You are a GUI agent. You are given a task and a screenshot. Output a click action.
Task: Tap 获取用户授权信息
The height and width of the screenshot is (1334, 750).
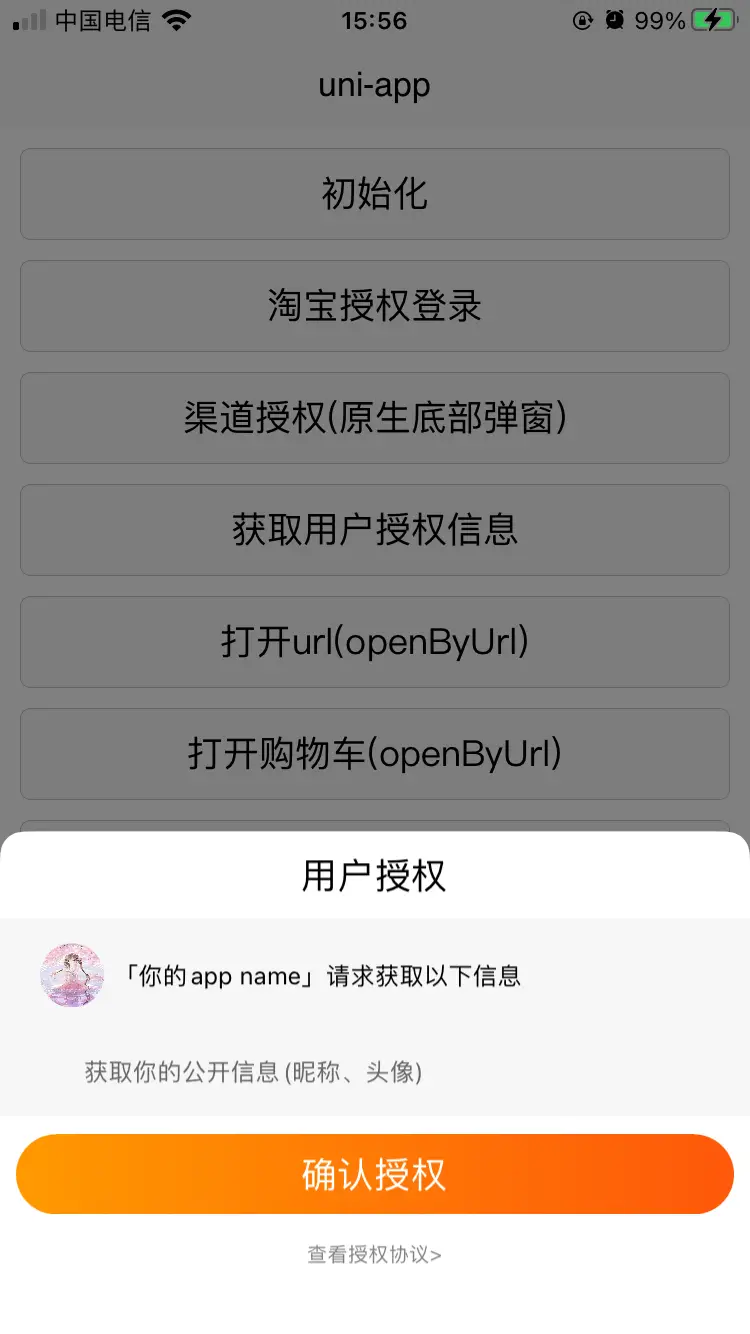click(x=375, y=530)
